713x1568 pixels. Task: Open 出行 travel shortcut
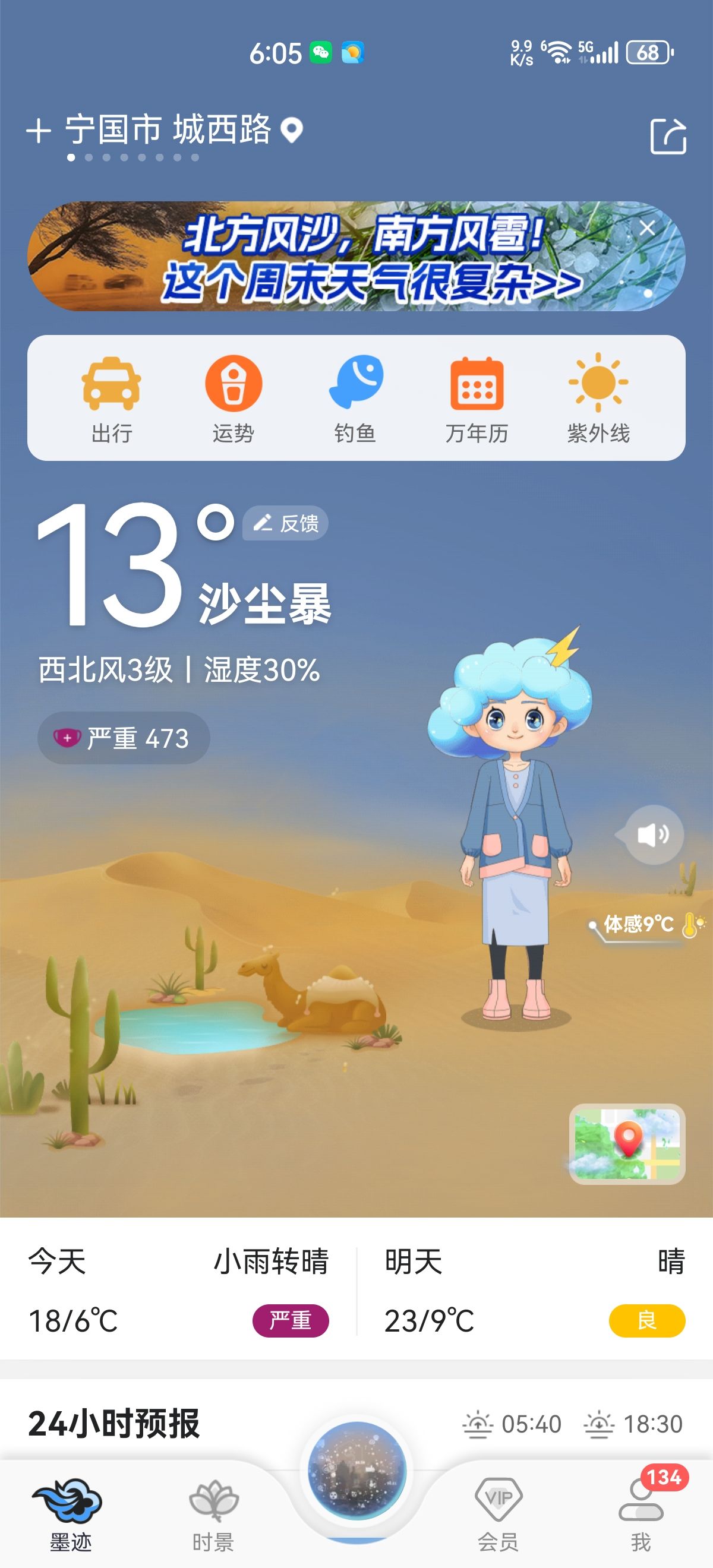point(112,399)
